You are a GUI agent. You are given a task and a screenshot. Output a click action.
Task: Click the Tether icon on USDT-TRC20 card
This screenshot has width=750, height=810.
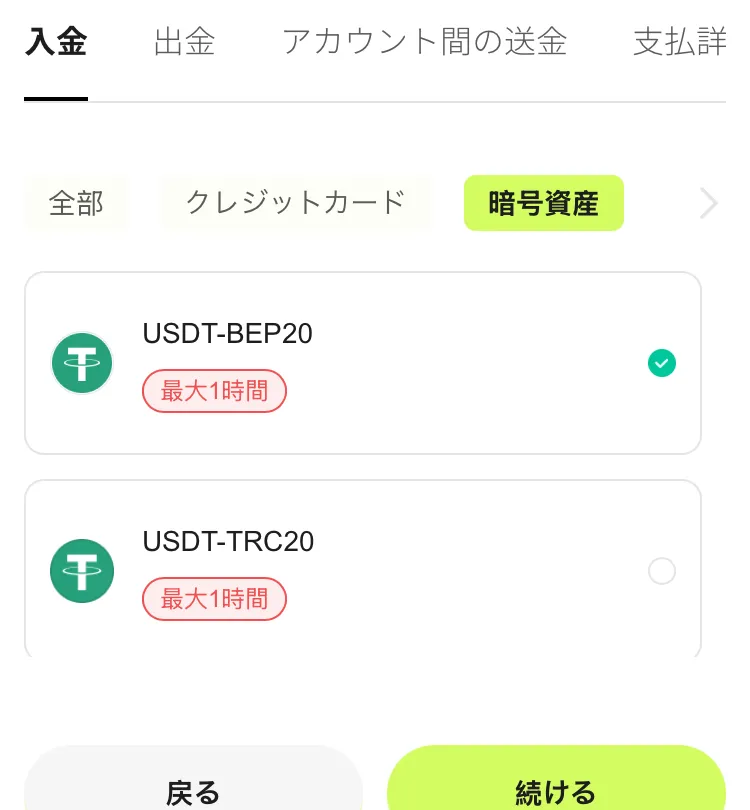(81, 571)
